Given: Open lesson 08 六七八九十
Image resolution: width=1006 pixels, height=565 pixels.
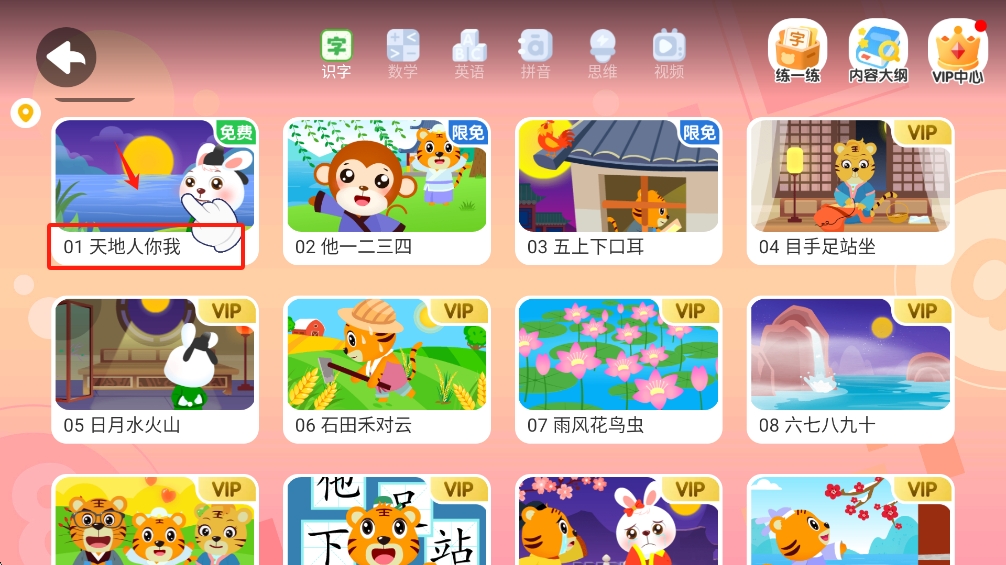Looking at the screenshot, I should click(x=850, y=369).
